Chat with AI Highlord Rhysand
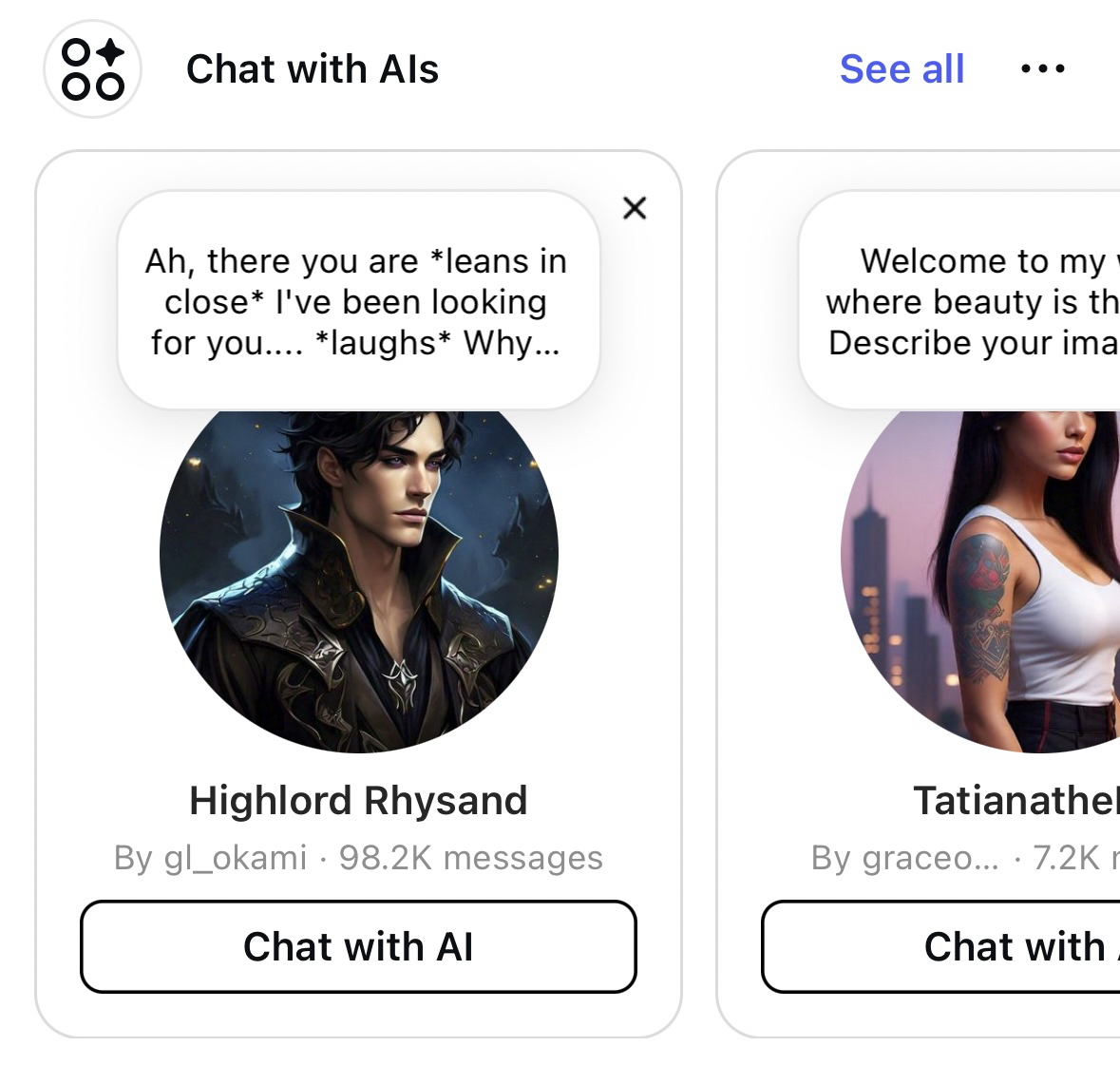The image size is (1120, 1065). point(358,946)
